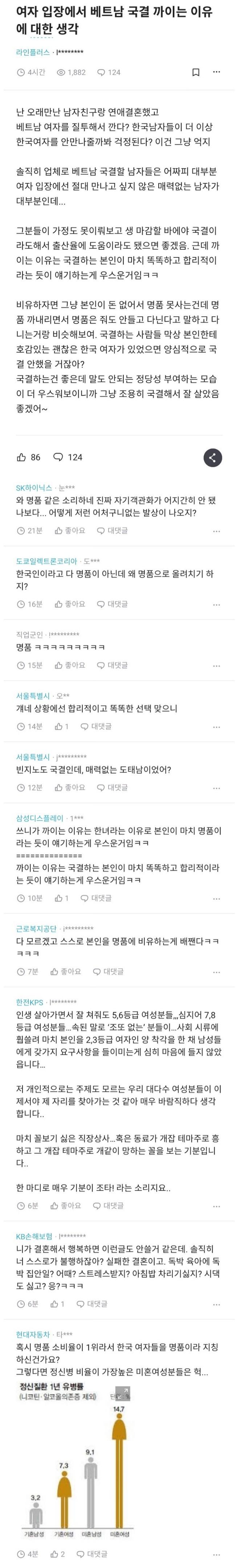Open the post's 124 comments
Viewport: 237px width, 1568px height.
68,457
